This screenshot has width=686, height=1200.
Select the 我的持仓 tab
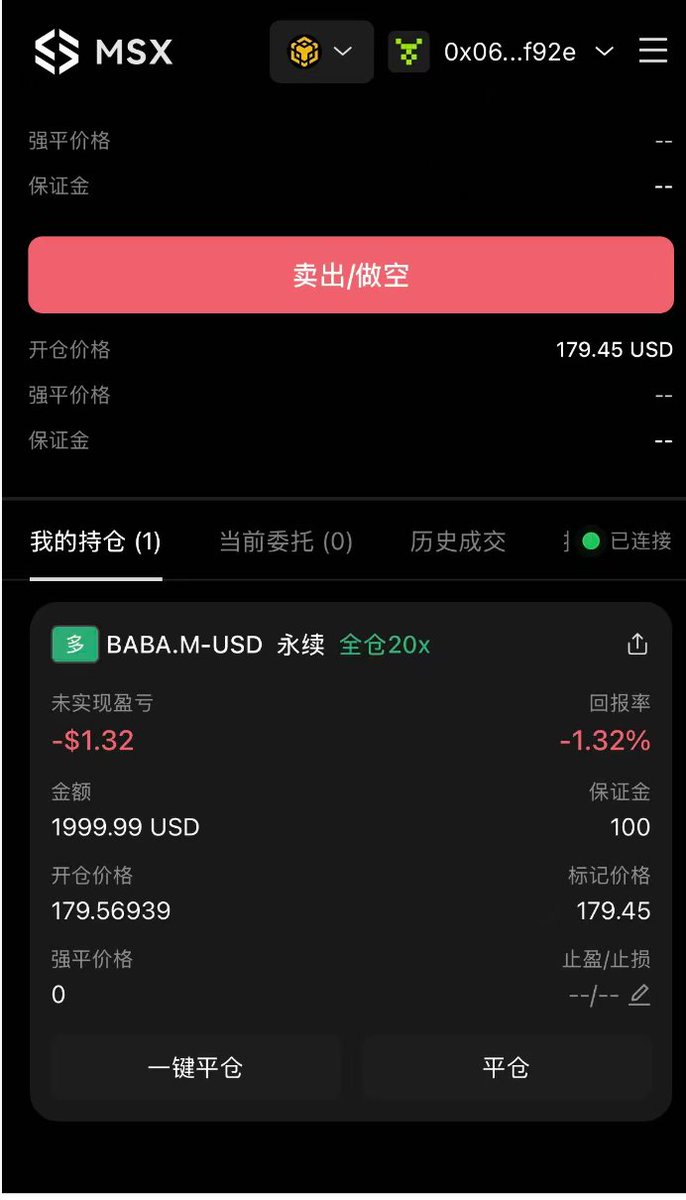pyautogui.click(x=95, y=542)
